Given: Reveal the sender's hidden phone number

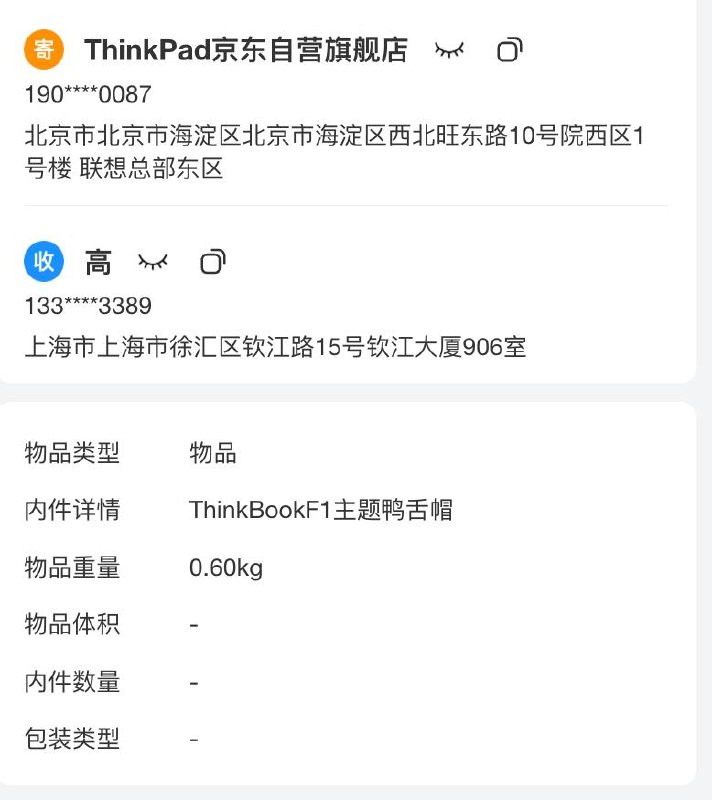Looking at the screenshot, I should [x=450, y=50].
